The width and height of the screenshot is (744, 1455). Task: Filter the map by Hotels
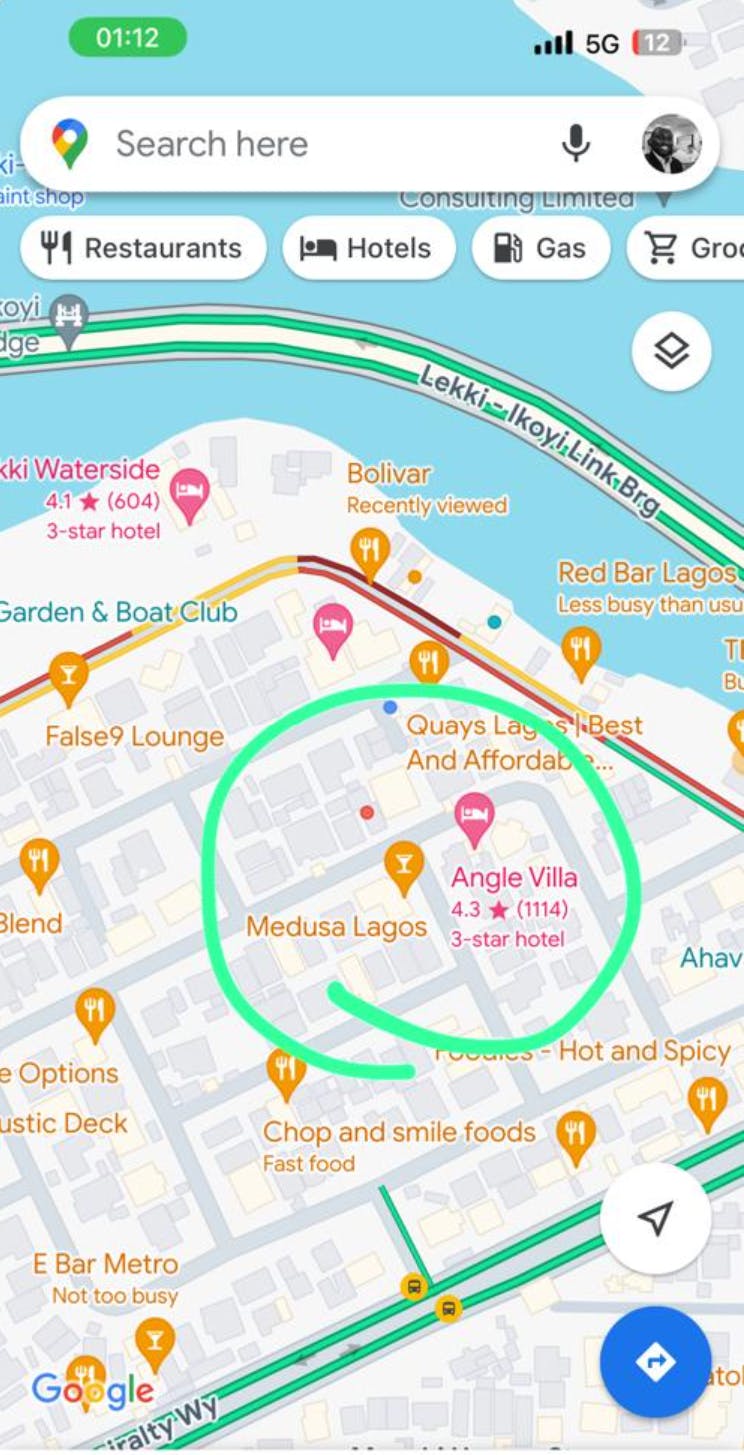pos(369,248)
